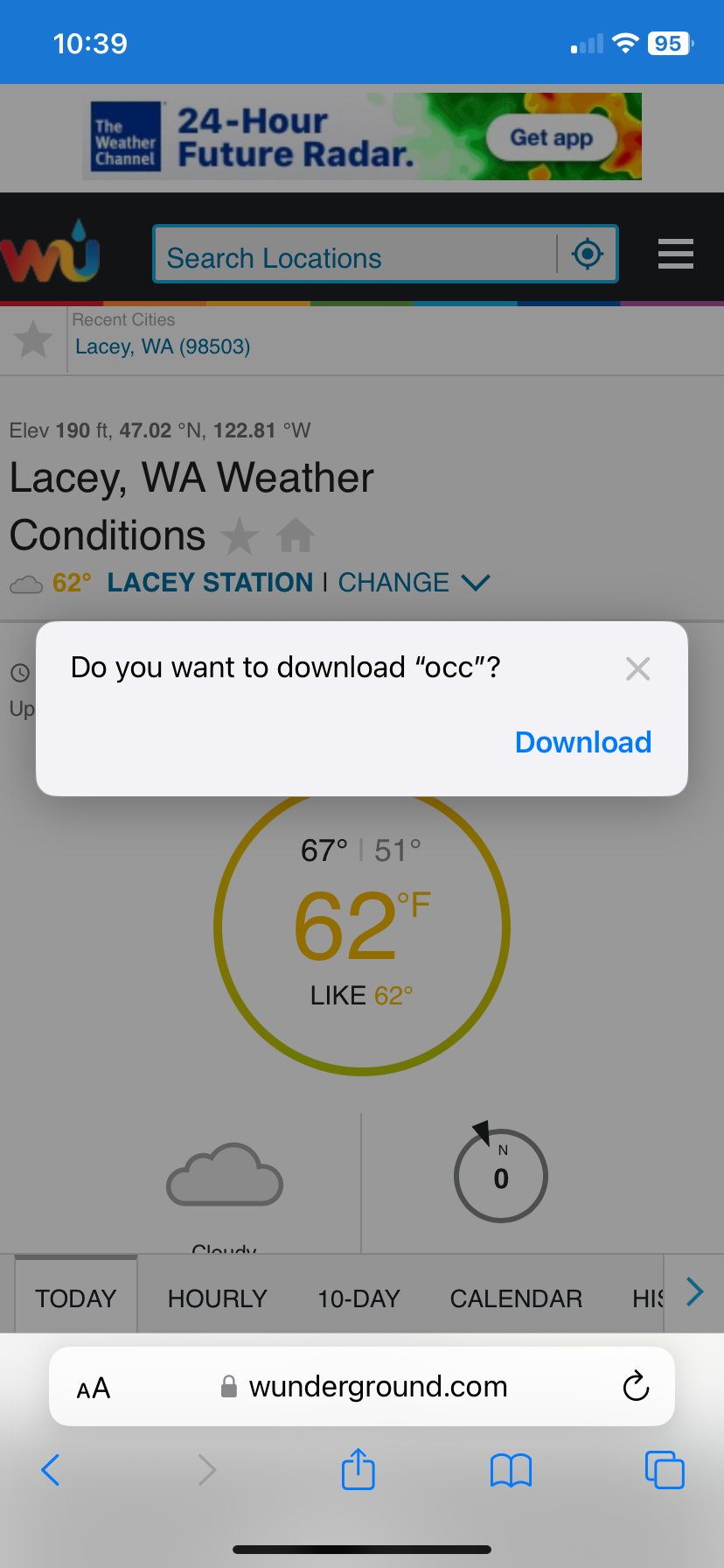
Task: Confirm downloading the "occ" file
Action: click(x=582, y=742)
